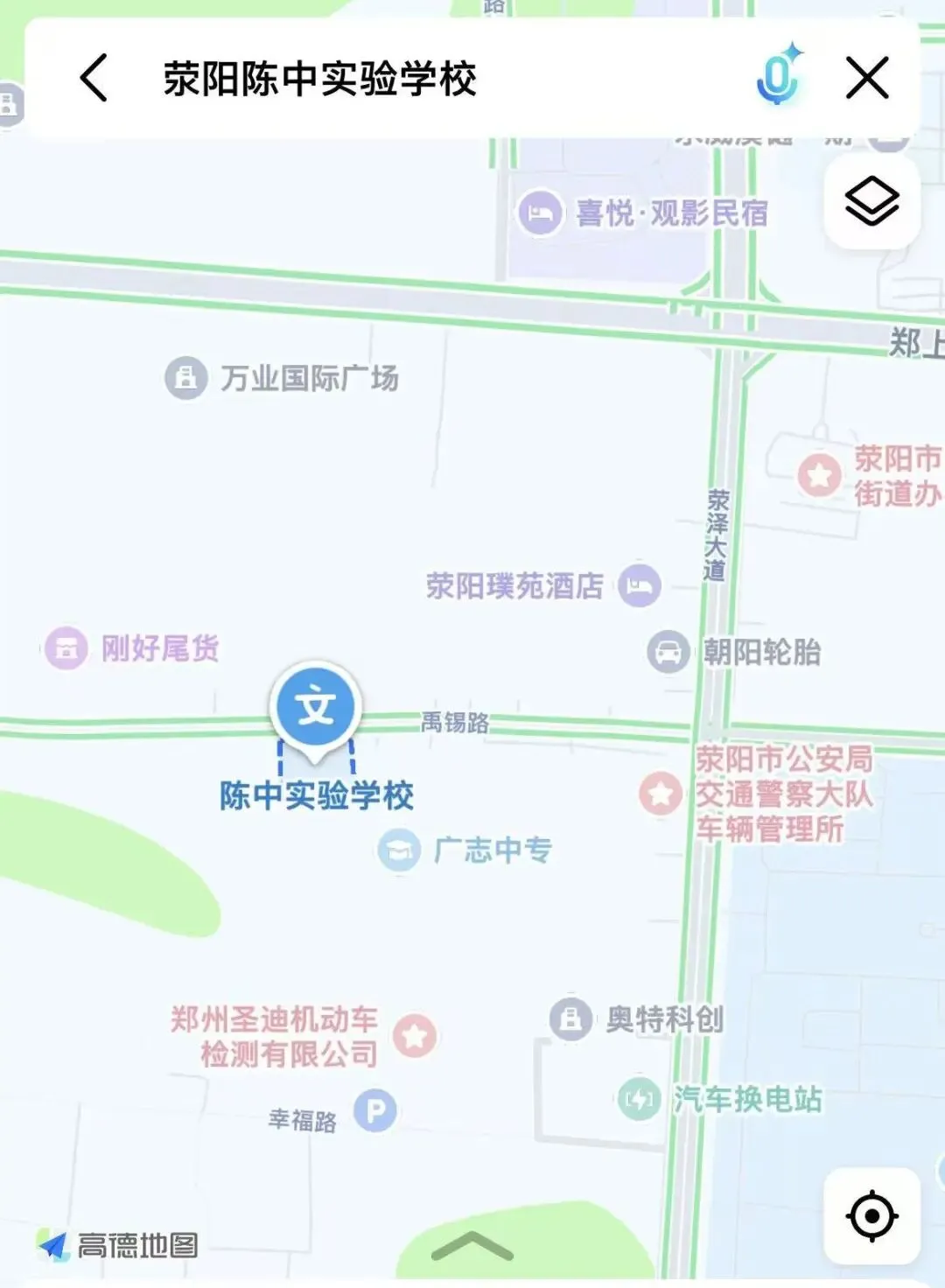Open the 喜悦·观影民宿 marker
Image resolution: width=945 pixels, height=1288 pixels.
[x=540, y=213]
